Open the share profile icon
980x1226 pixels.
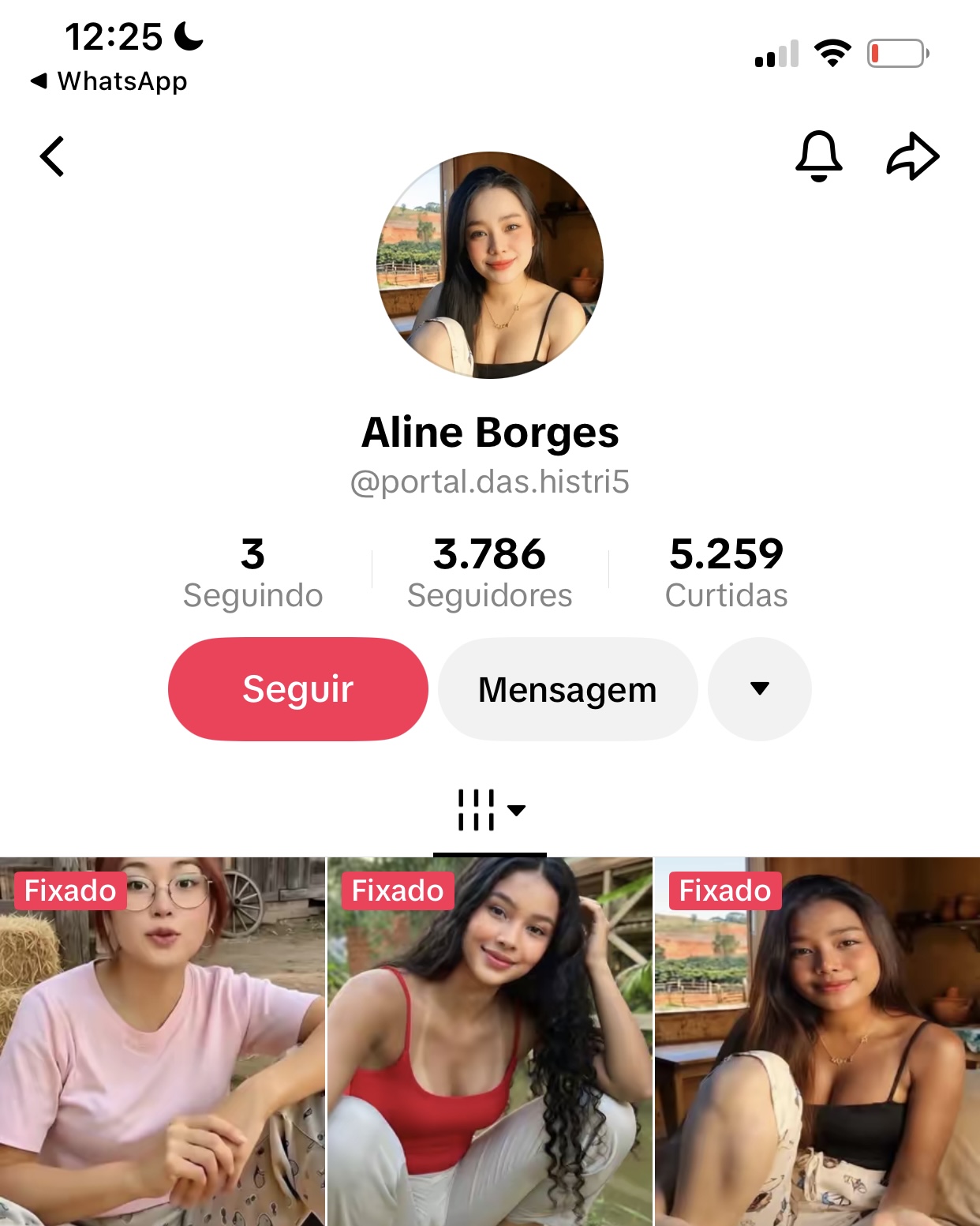tap(914, 156)
